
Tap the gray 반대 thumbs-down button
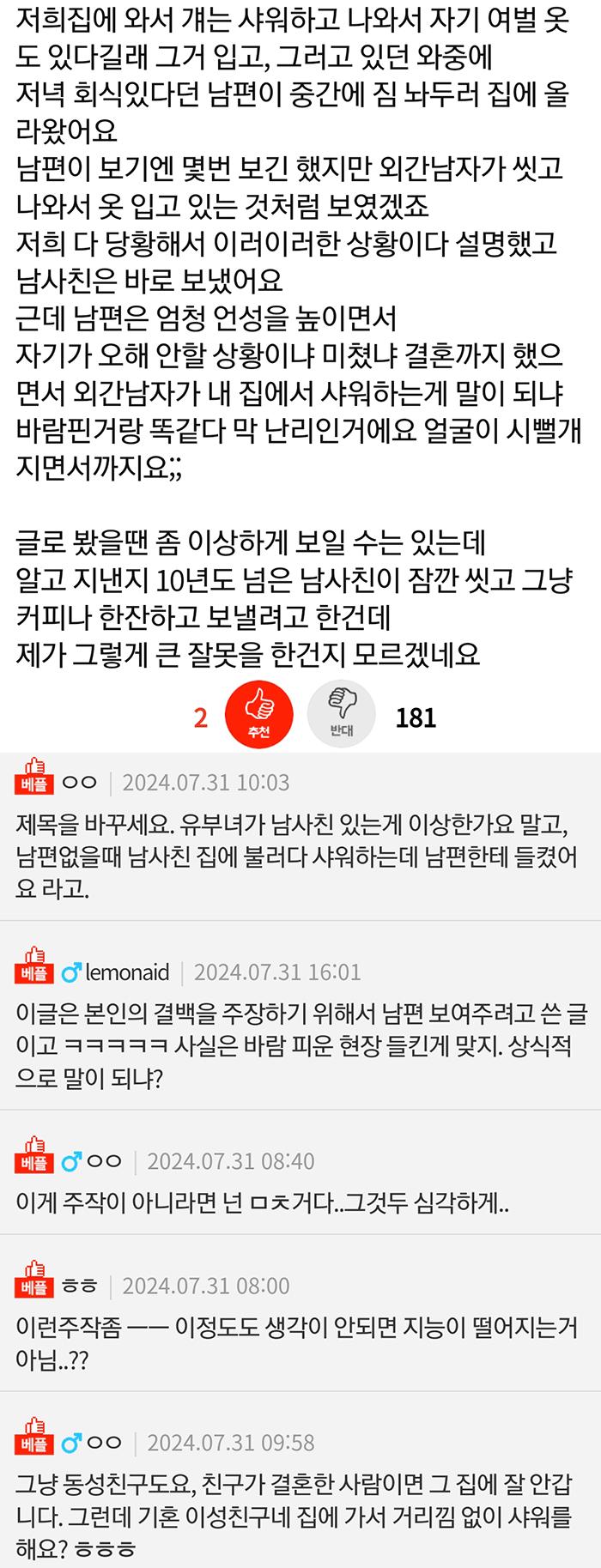coord(341,713)
